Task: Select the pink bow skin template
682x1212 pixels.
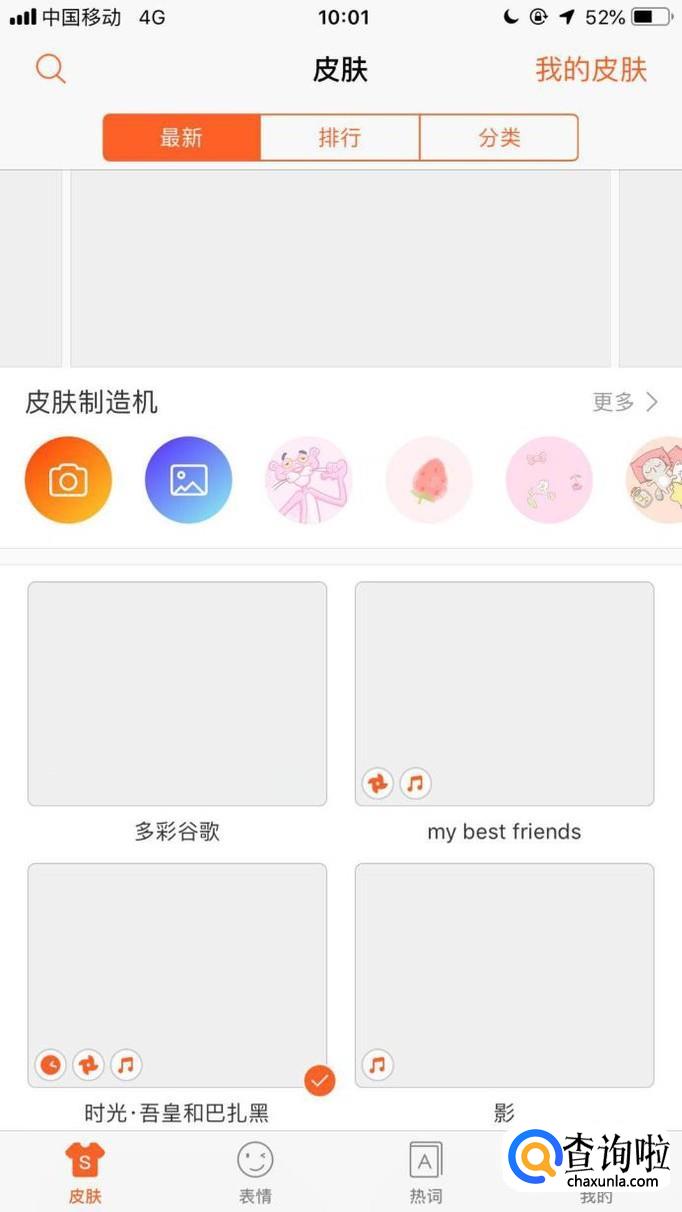Action: pos(549,480)
